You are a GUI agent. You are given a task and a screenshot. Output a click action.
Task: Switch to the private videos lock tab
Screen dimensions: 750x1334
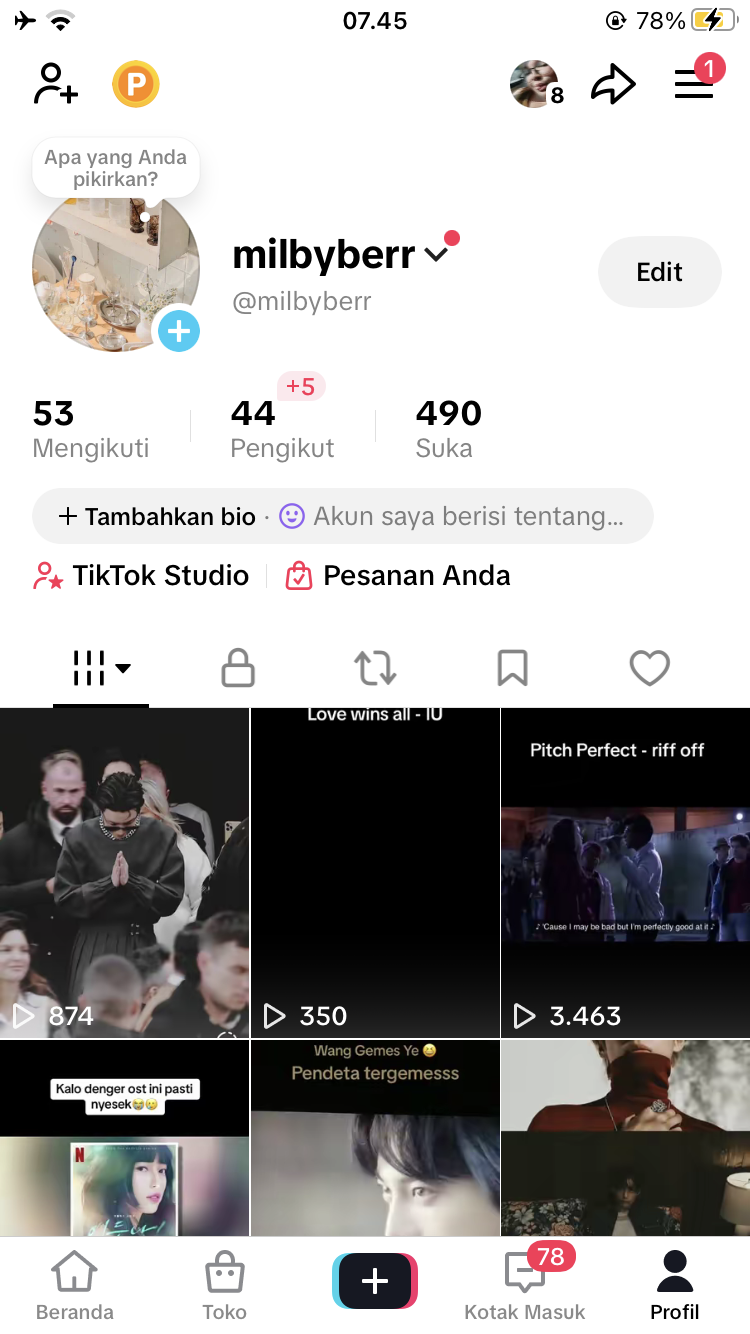pyautogui.click(x=238, y=668)
